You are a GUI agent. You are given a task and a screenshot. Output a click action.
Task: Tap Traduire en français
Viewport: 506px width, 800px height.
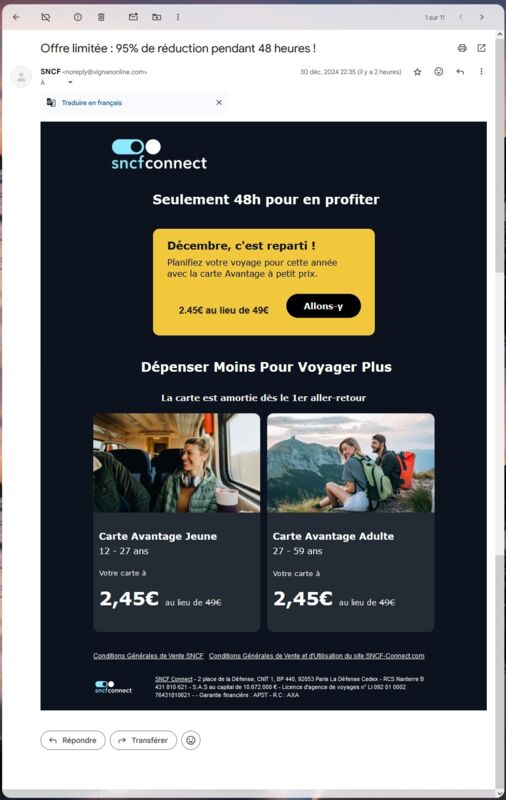92,103
